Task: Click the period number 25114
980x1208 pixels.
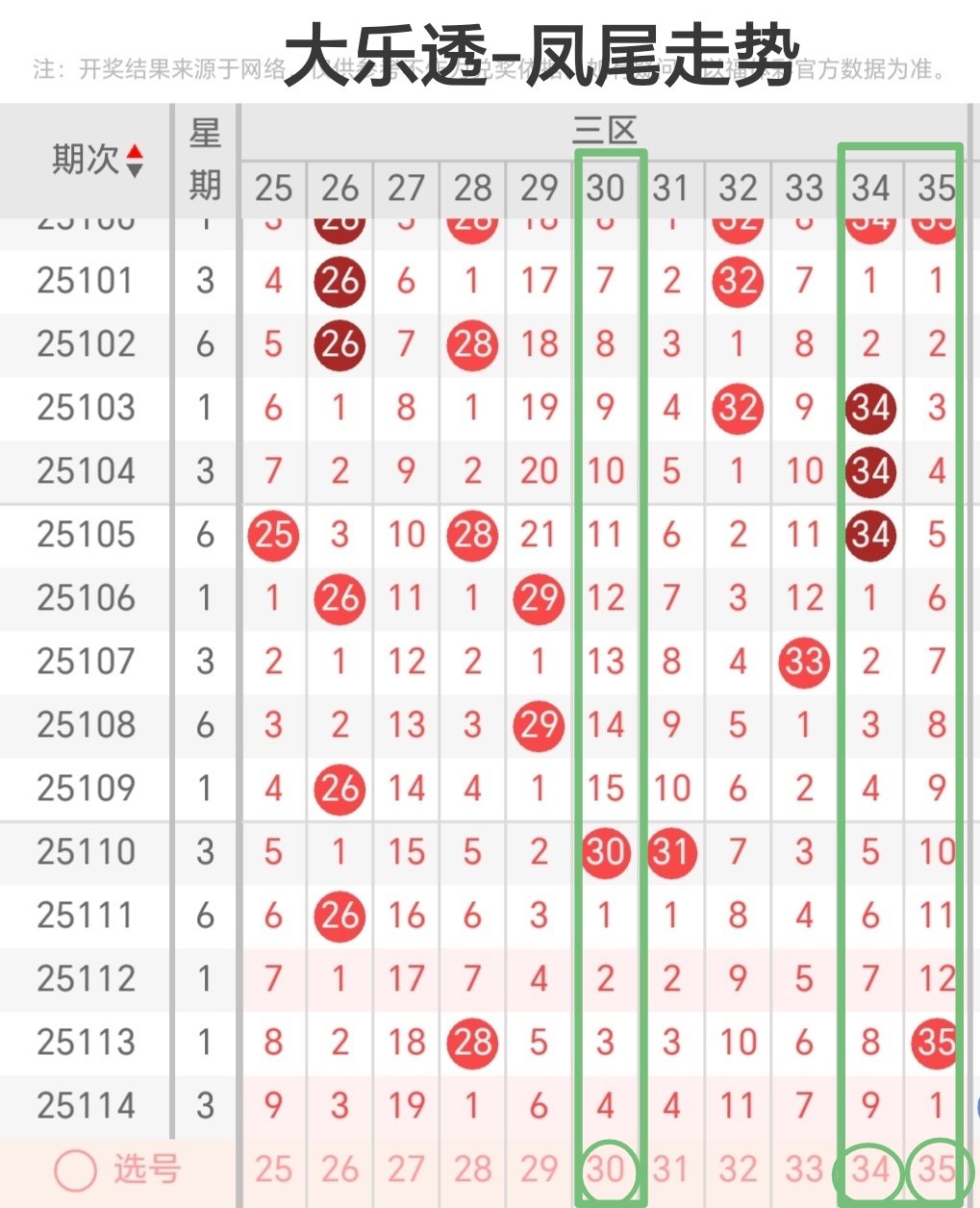Action: (85, 1104)
